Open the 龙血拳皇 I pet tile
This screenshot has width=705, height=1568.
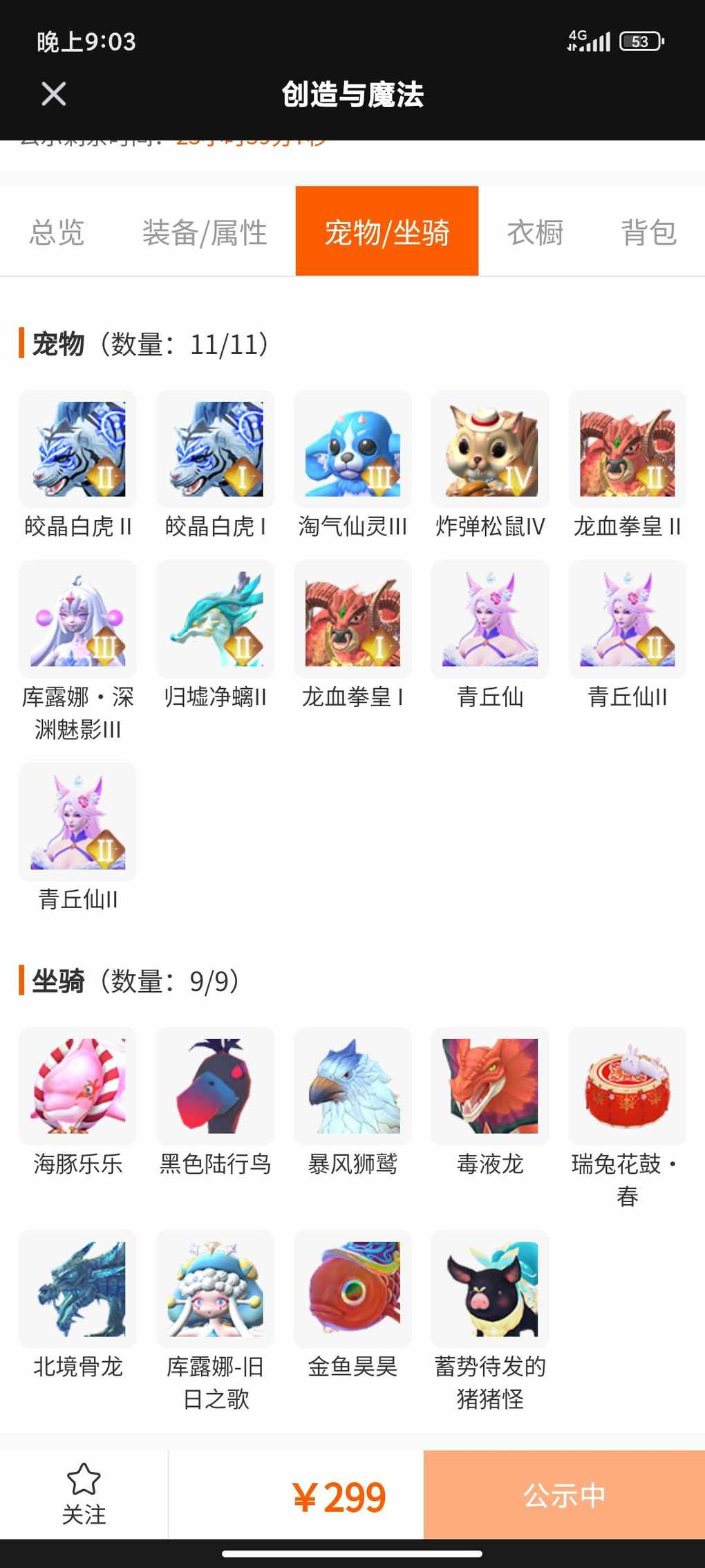(x=352, y=620)
